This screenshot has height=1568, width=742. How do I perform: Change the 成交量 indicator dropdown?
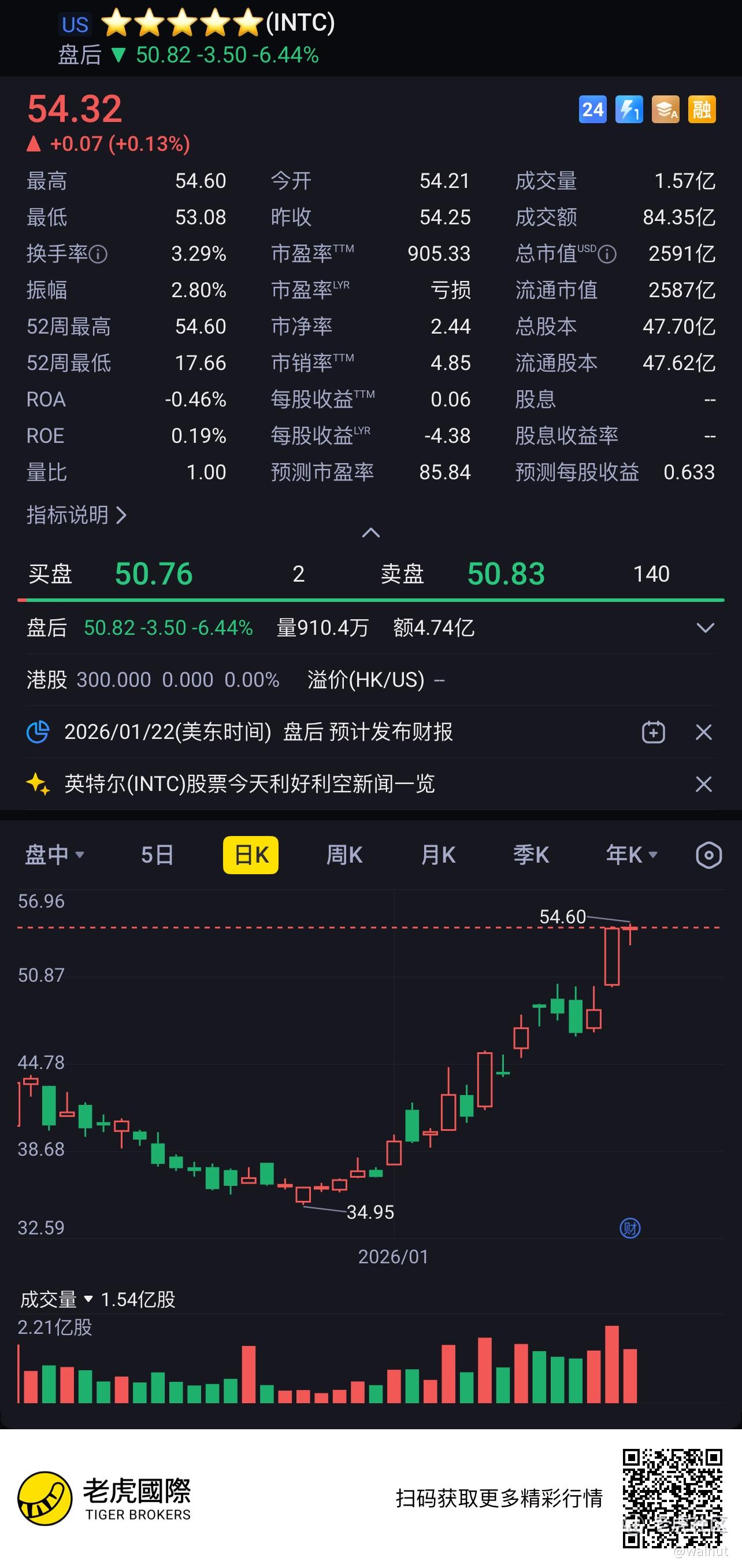point(57,1299)
